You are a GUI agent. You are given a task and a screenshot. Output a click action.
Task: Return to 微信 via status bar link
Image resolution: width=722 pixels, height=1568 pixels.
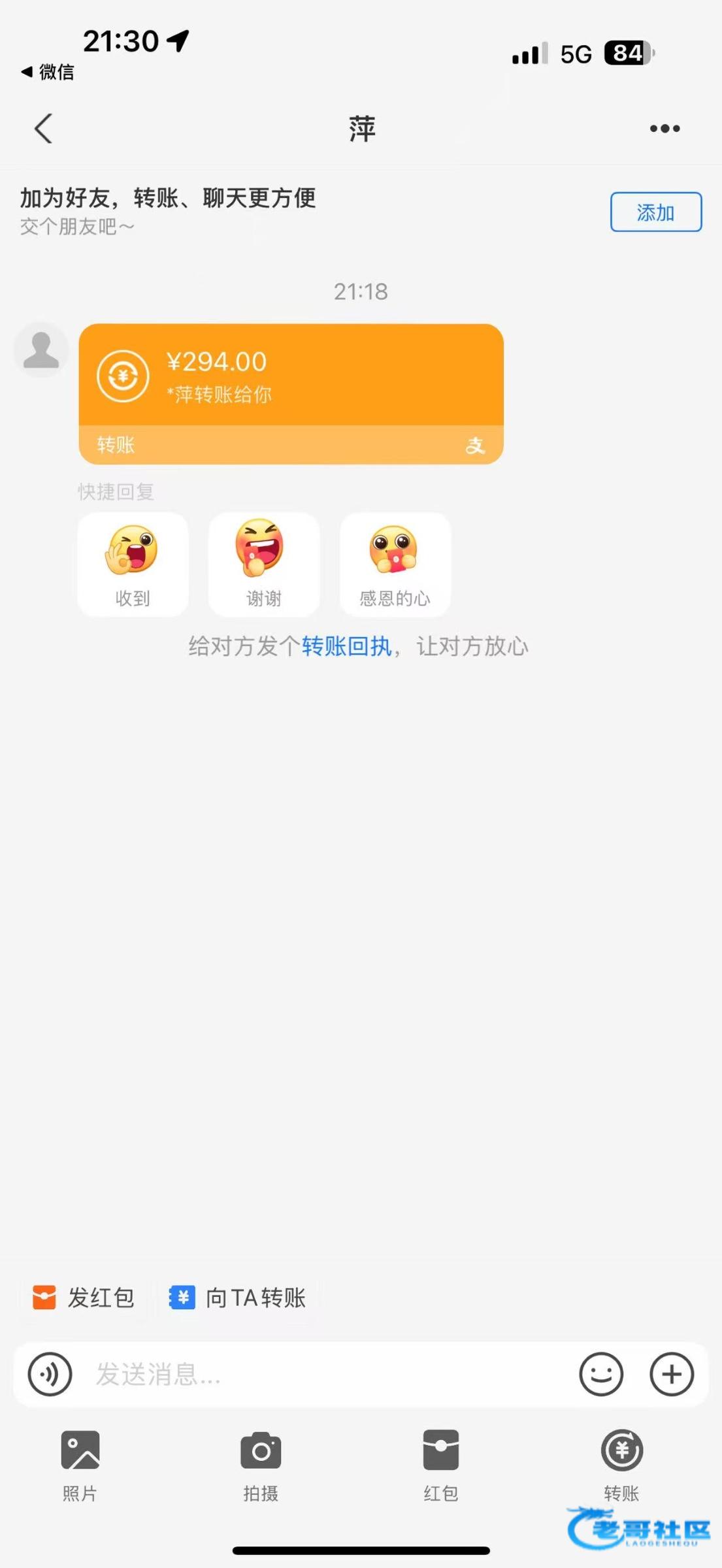pyautogui.click(x=47, y=72)
